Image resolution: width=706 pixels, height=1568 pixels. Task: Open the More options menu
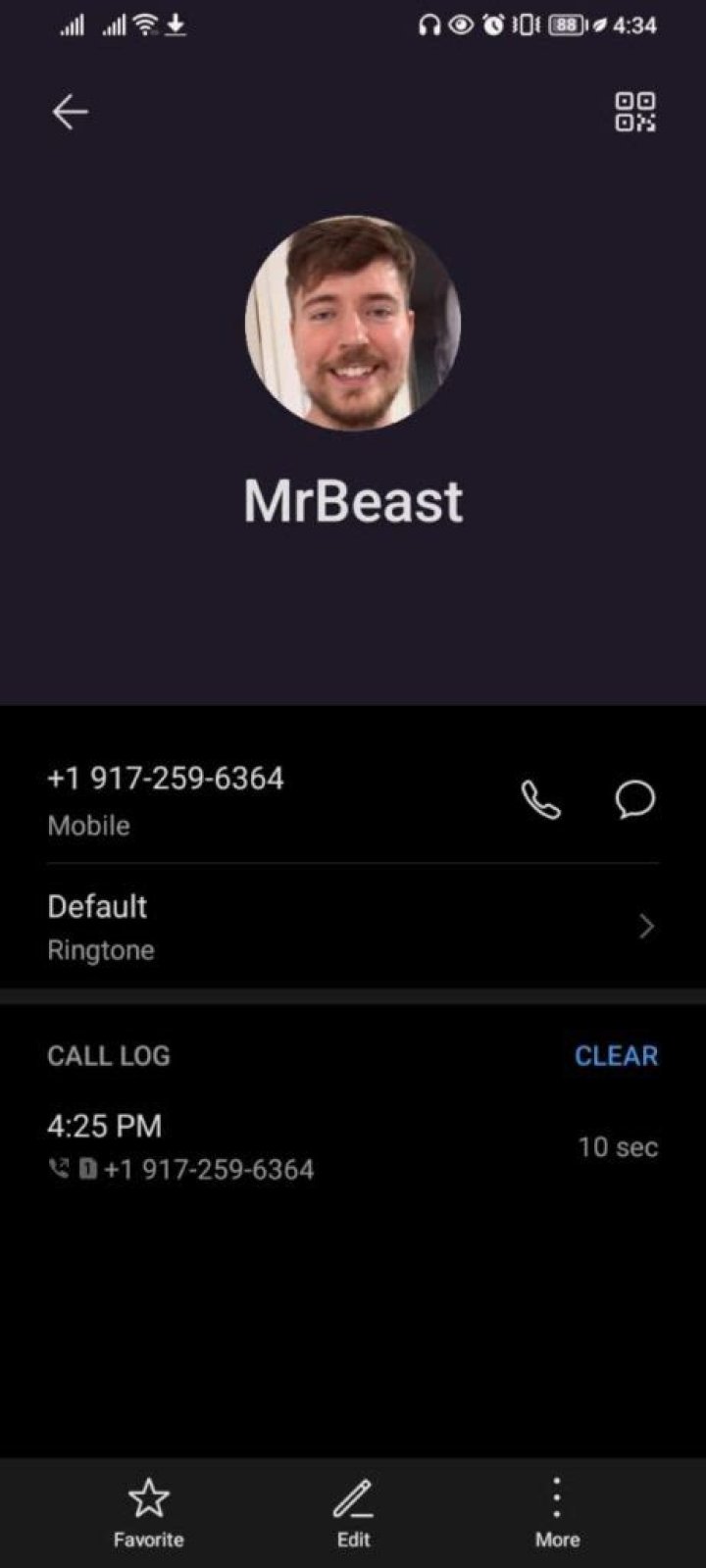556,1511
